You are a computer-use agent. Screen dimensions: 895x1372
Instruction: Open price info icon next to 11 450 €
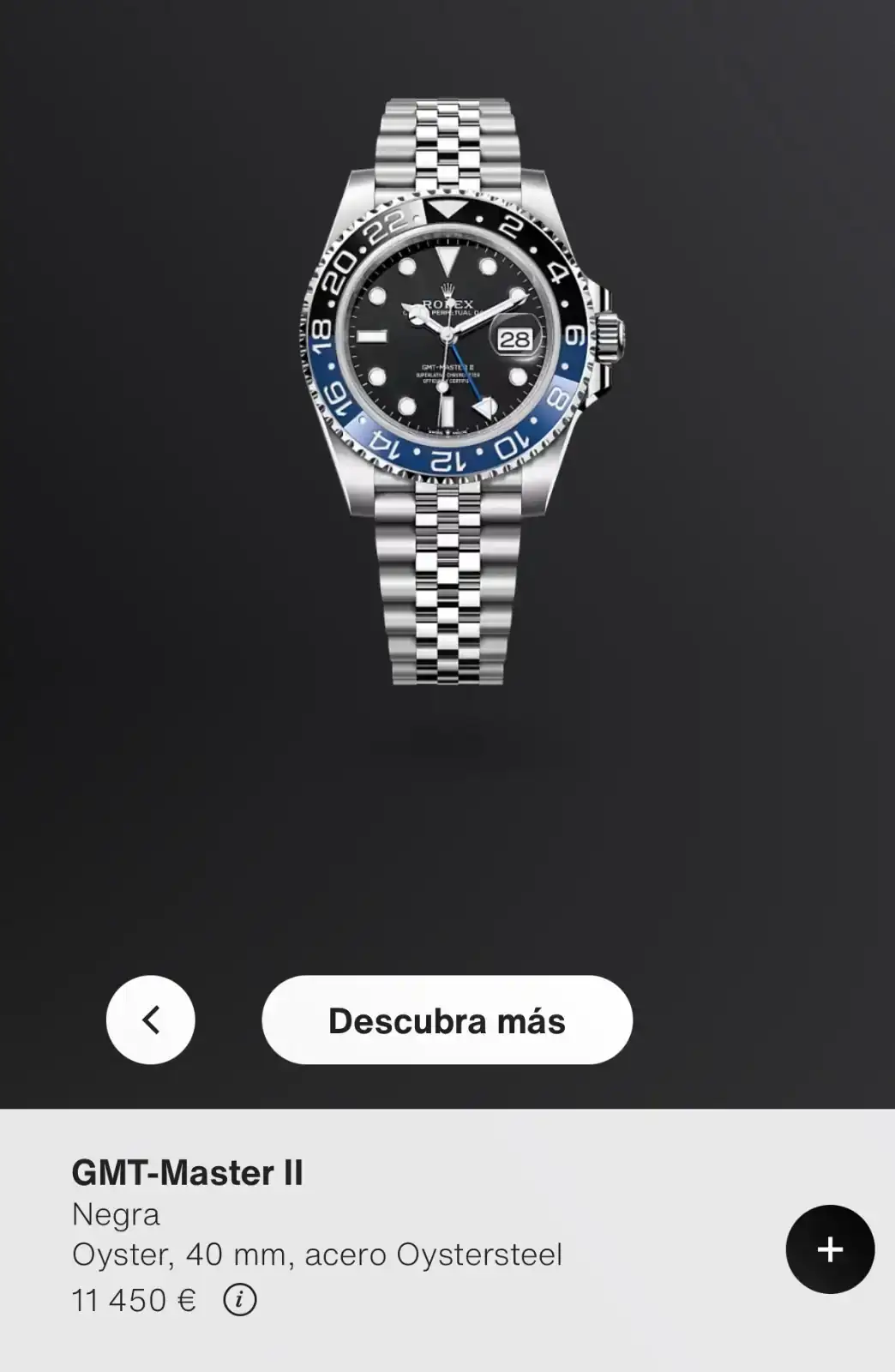(240, 1300)
